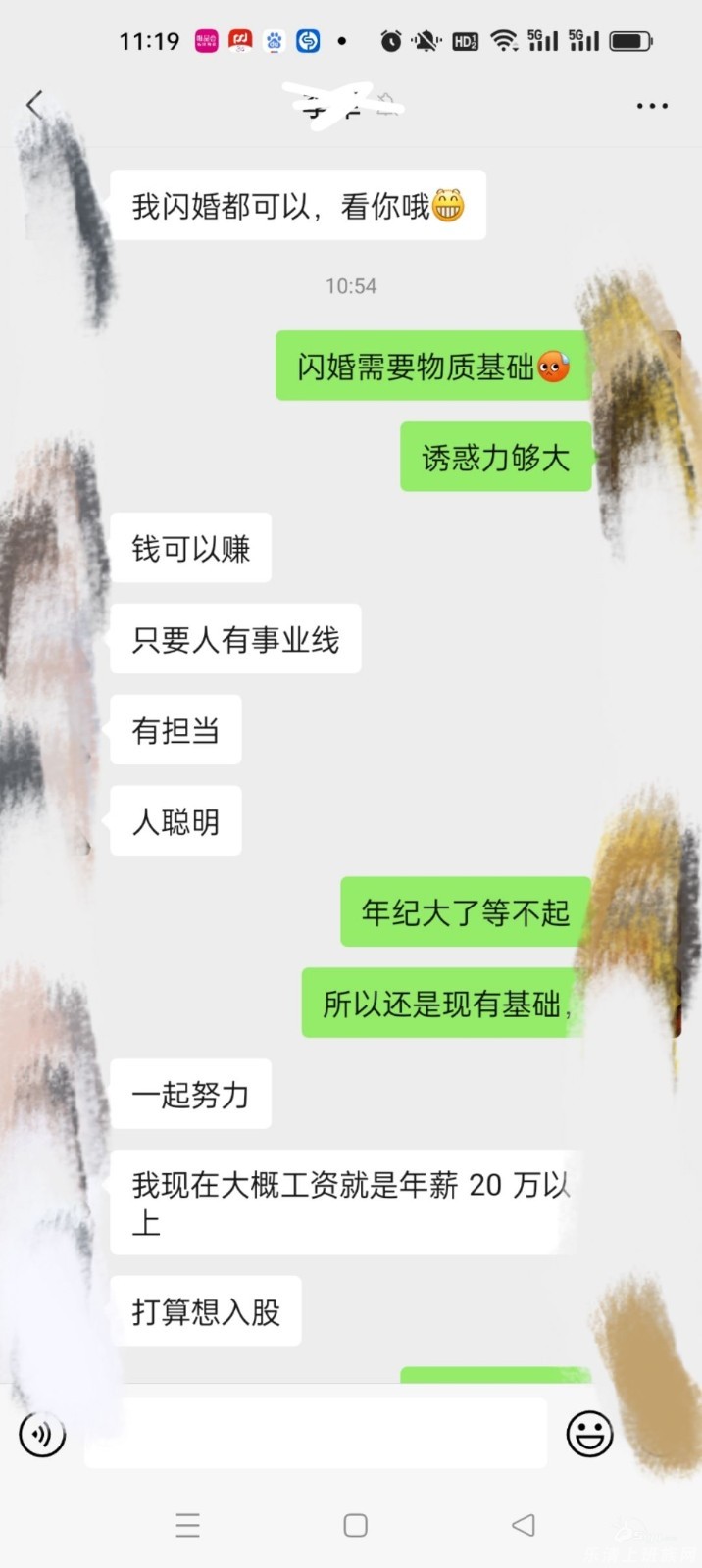
Task: Open the chat's three-dot options menu
Action: (x=652, y=106)
